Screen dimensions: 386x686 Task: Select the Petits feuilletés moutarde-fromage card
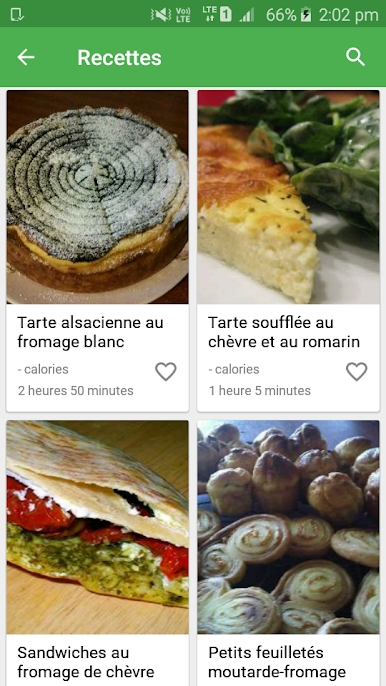pyautogui.click(x=288, y=553)
